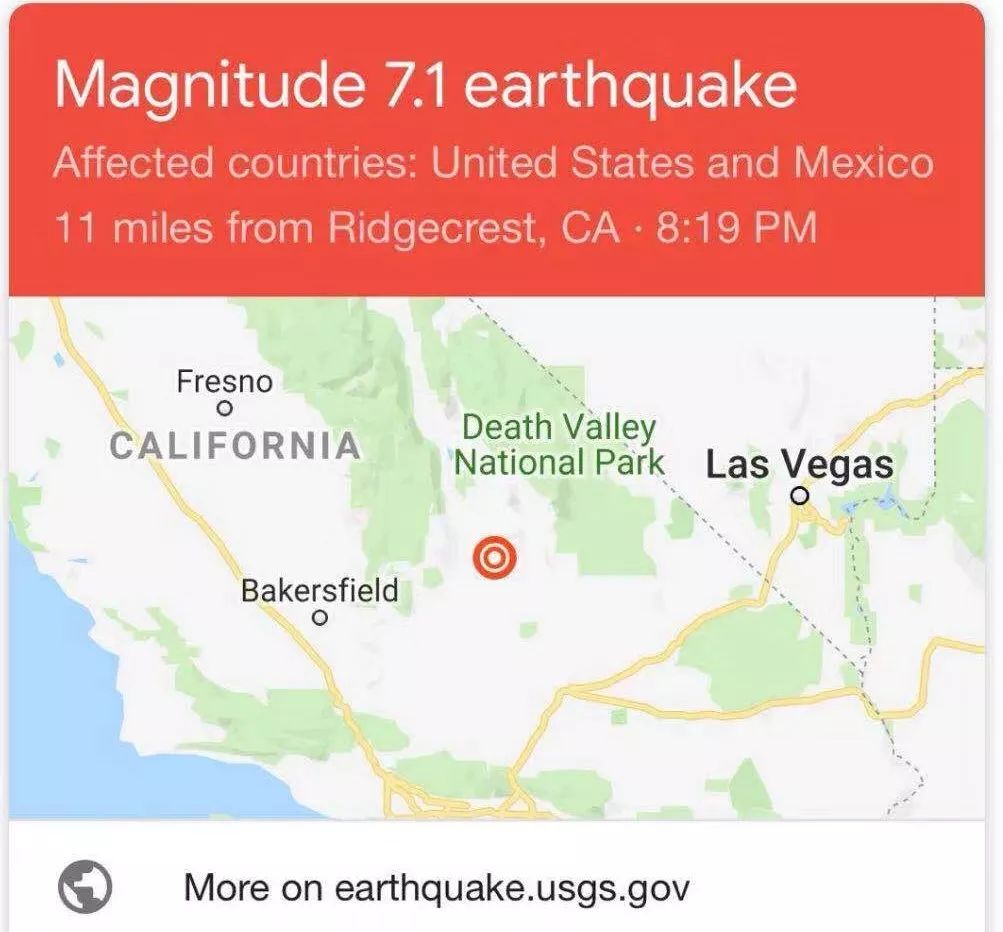Open the earthquake map view

[x=496, y=558]
